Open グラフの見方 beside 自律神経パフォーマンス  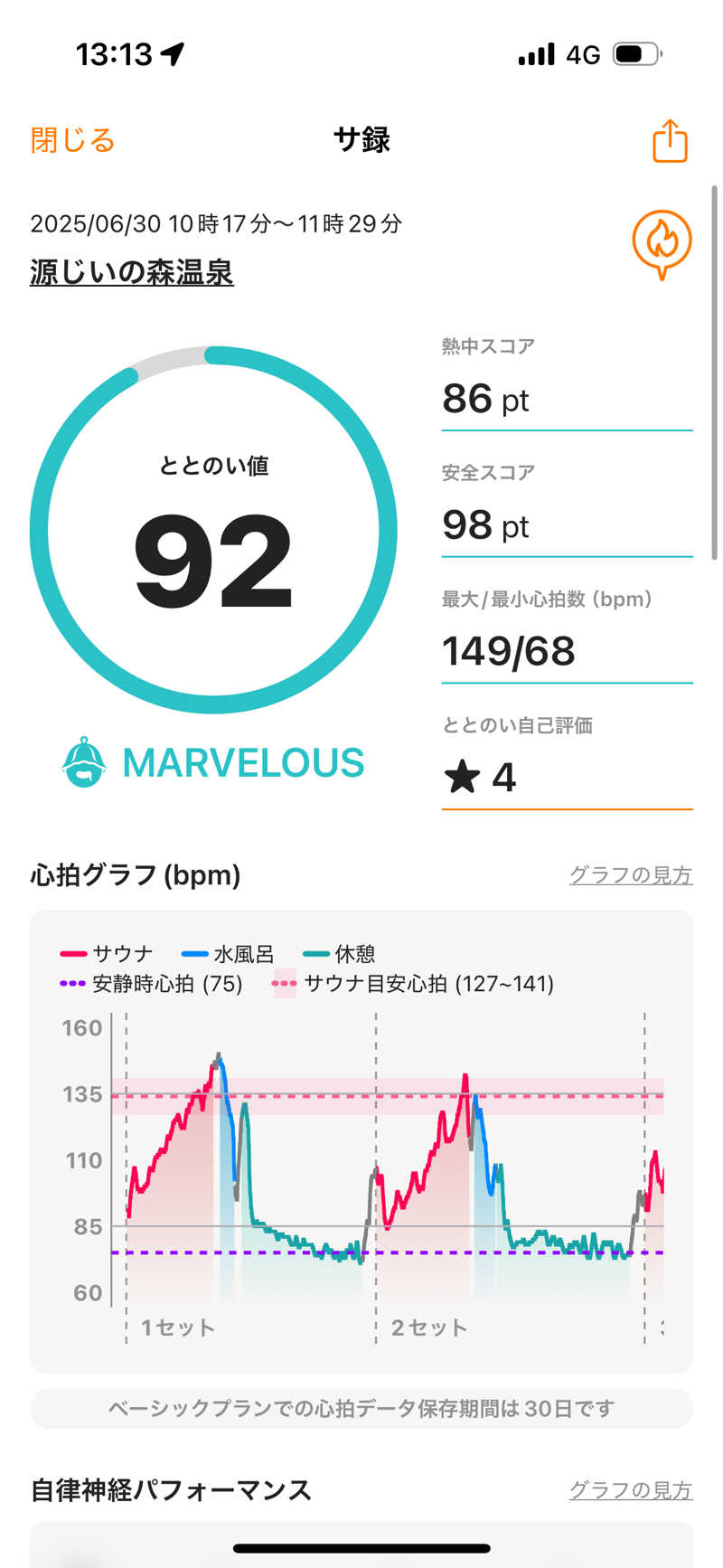[x=630, y=1489]
